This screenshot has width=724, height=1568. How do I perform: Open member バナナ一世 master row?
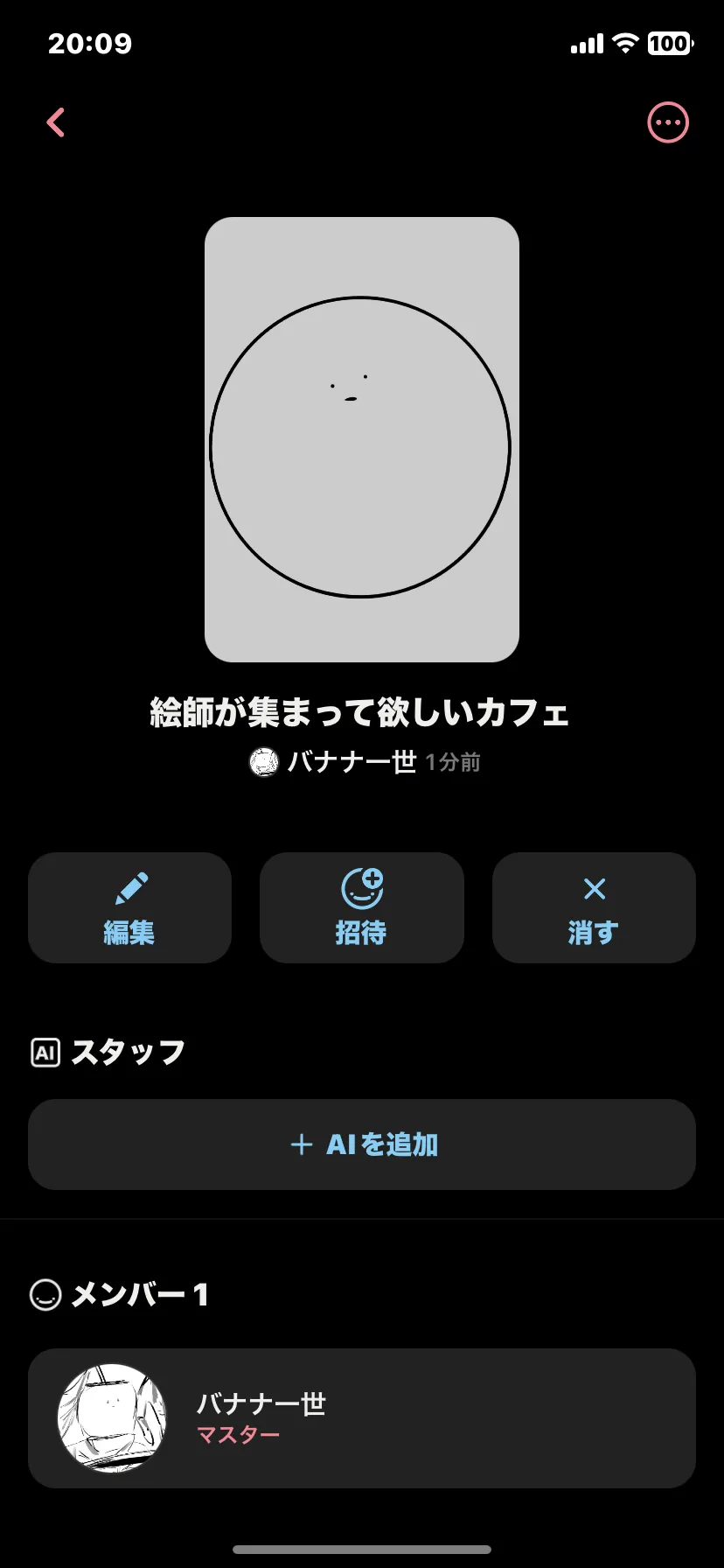362,1418
